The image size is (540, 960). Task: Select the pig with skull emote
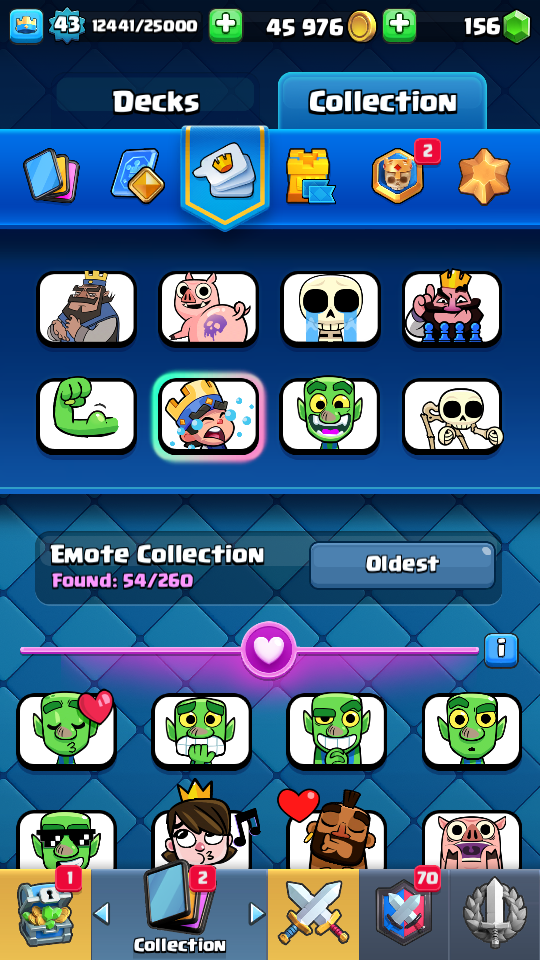[208, 309]
